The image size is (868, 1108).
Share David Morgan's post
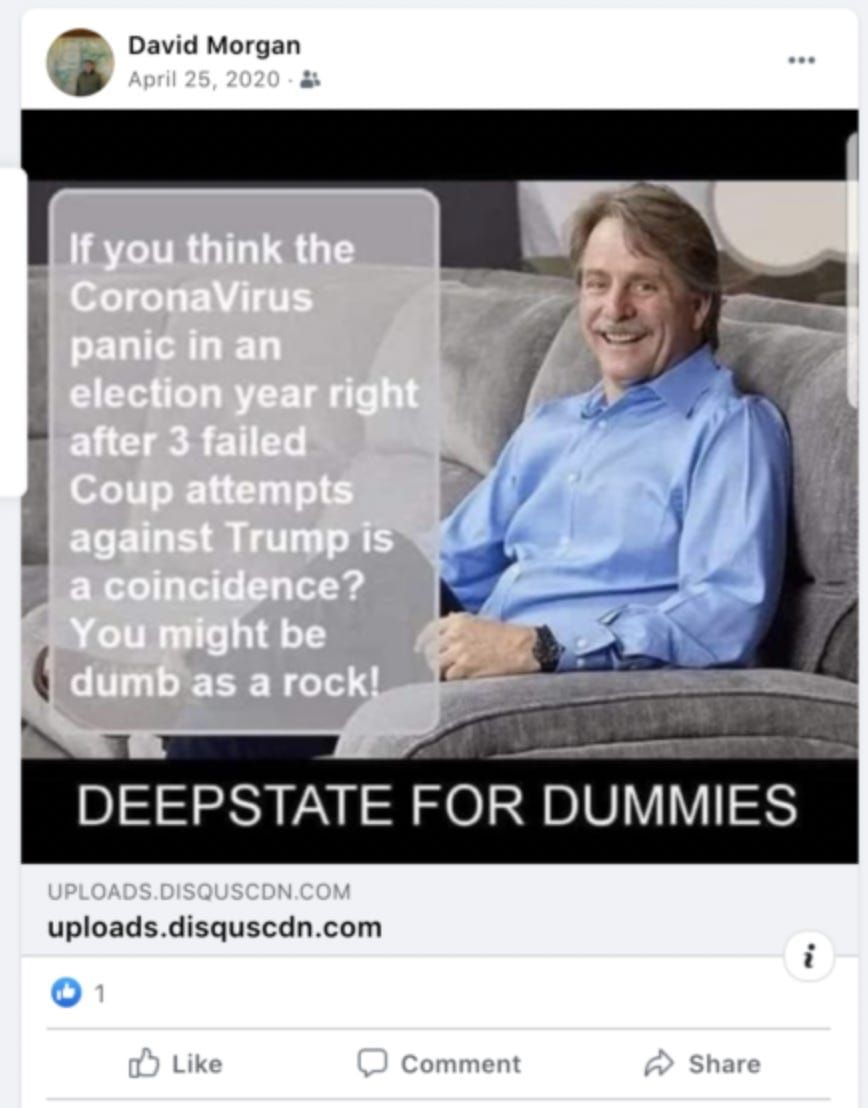pyautogui.click(x=702, y=1063)
